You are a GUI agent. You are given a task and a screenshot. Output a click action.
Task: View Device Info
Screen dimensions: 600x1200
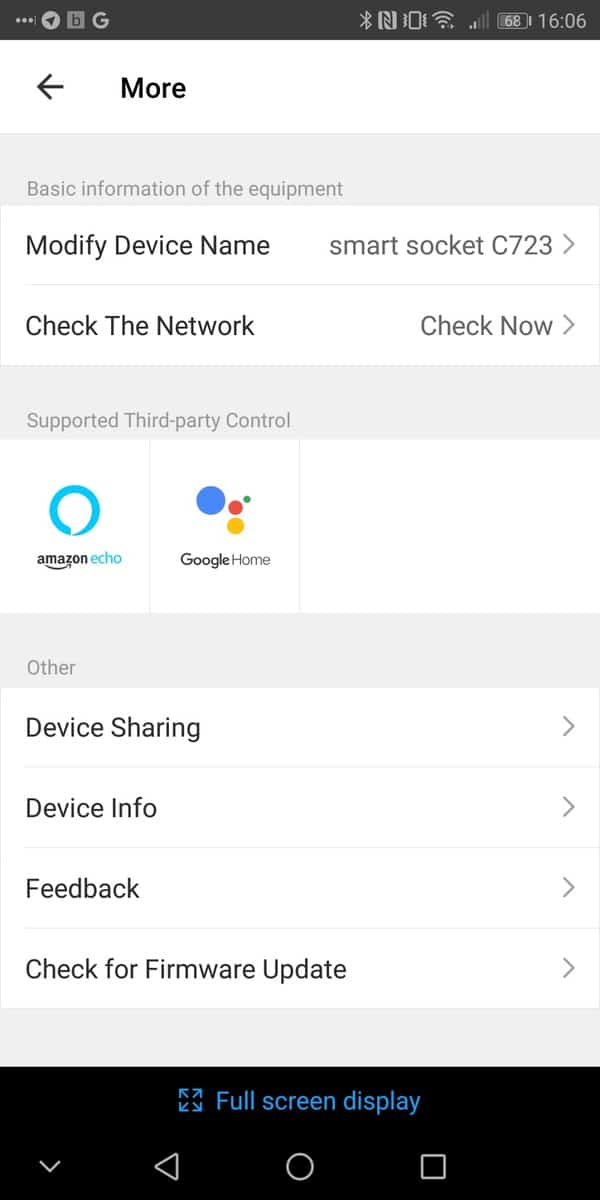[x=300, y=808]
